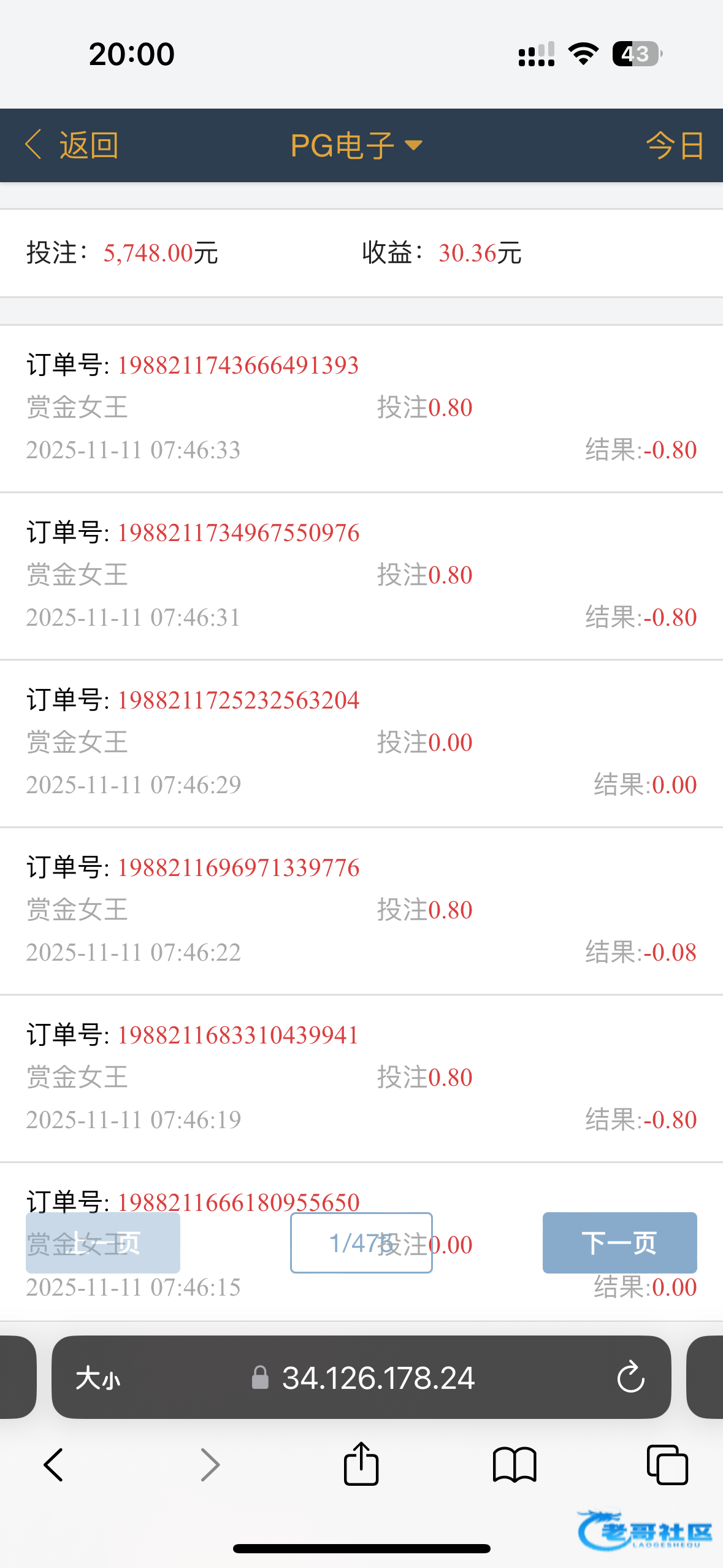Show all open Safari tabs
723x1568 pixels.
point(667,1464)
